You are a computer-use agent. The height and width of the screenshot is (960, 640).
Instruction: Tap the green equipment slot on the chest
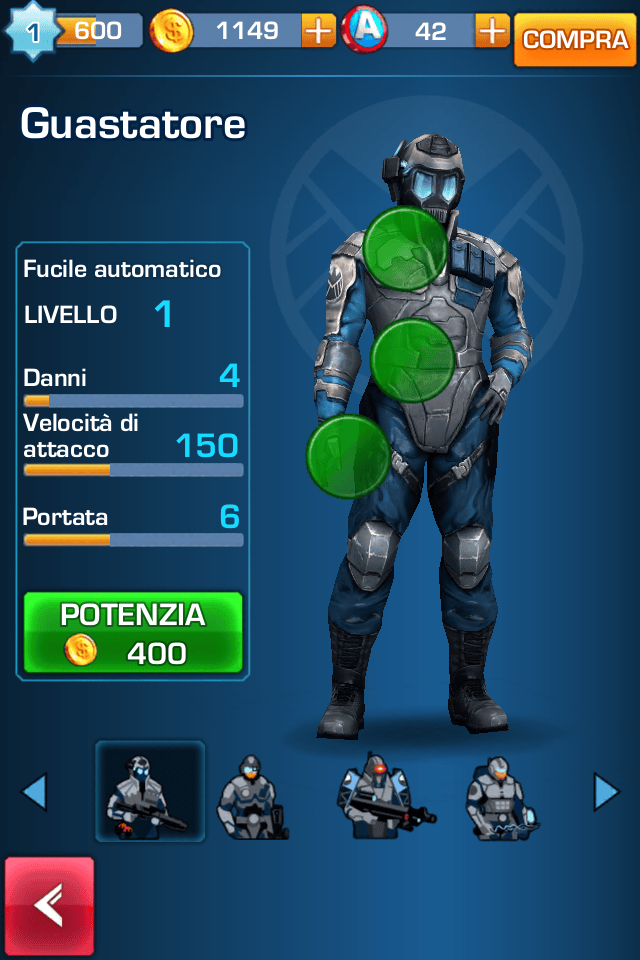click(x=405, y=248)
